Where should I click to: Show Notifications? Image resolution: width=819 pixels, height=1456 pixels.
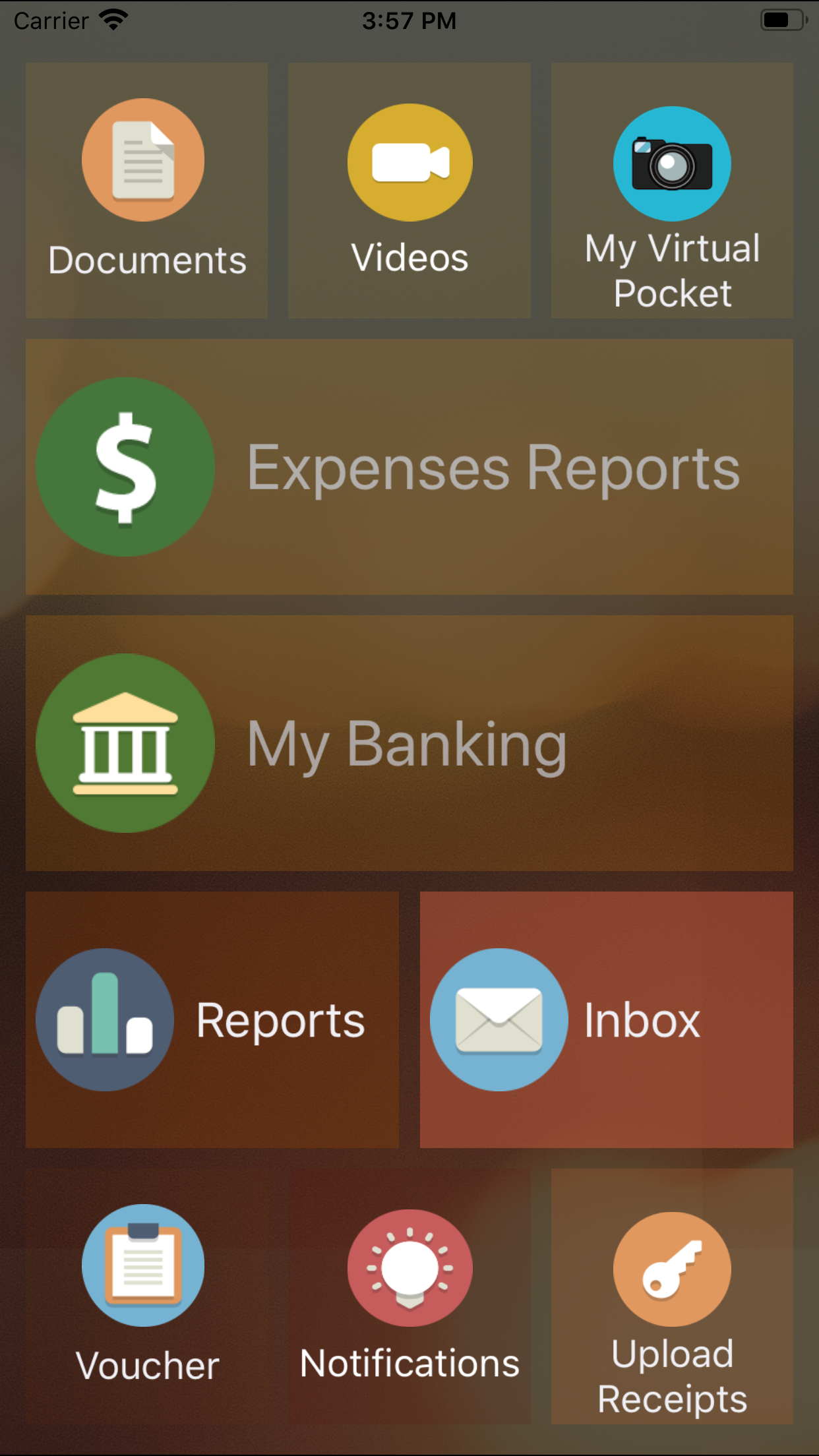coord(409,1296)
